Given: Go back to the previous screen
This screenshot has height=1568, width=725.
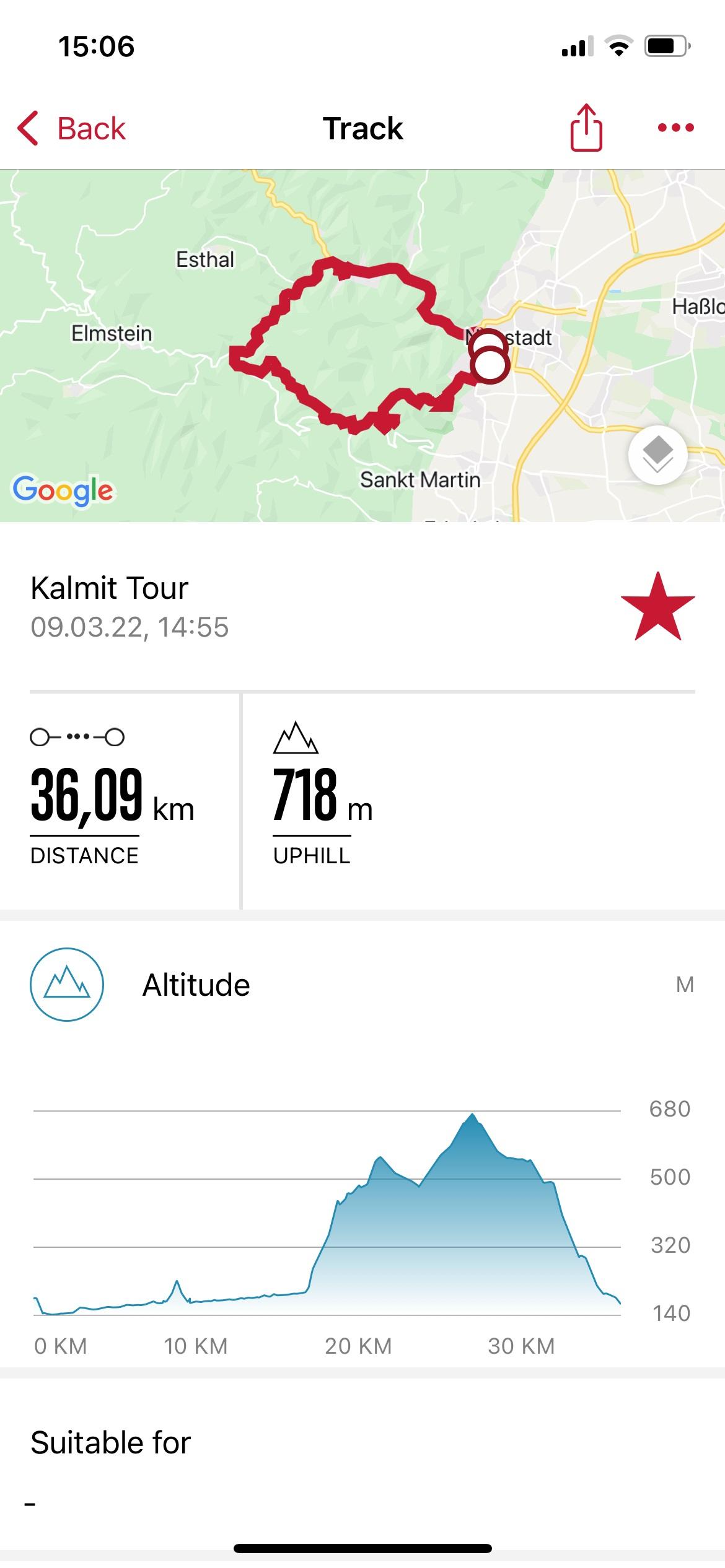Looking at the screenshot, I should (71, 129).
